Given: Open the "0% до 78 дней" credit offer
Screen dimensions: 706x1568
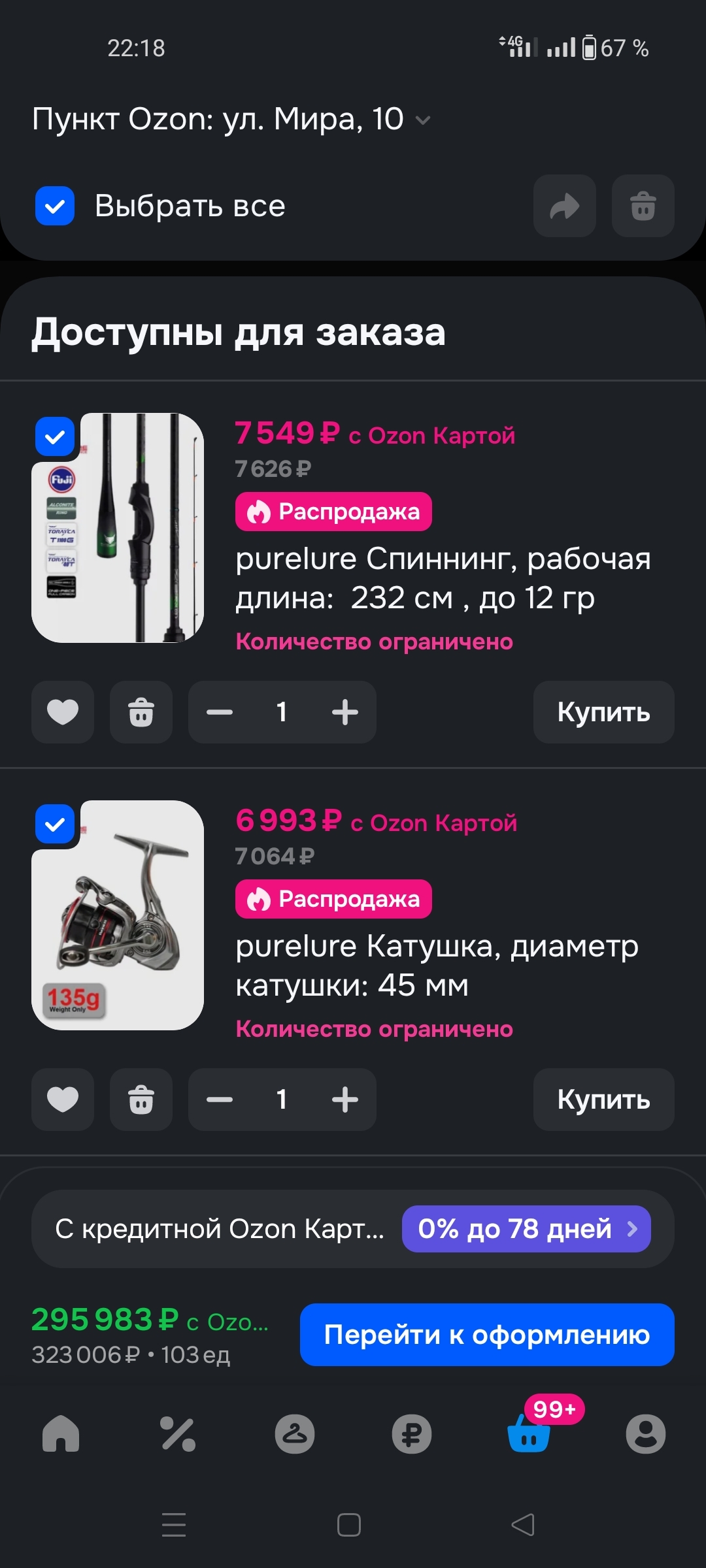Looking at the screenshot, I should tap(526, 1229).
